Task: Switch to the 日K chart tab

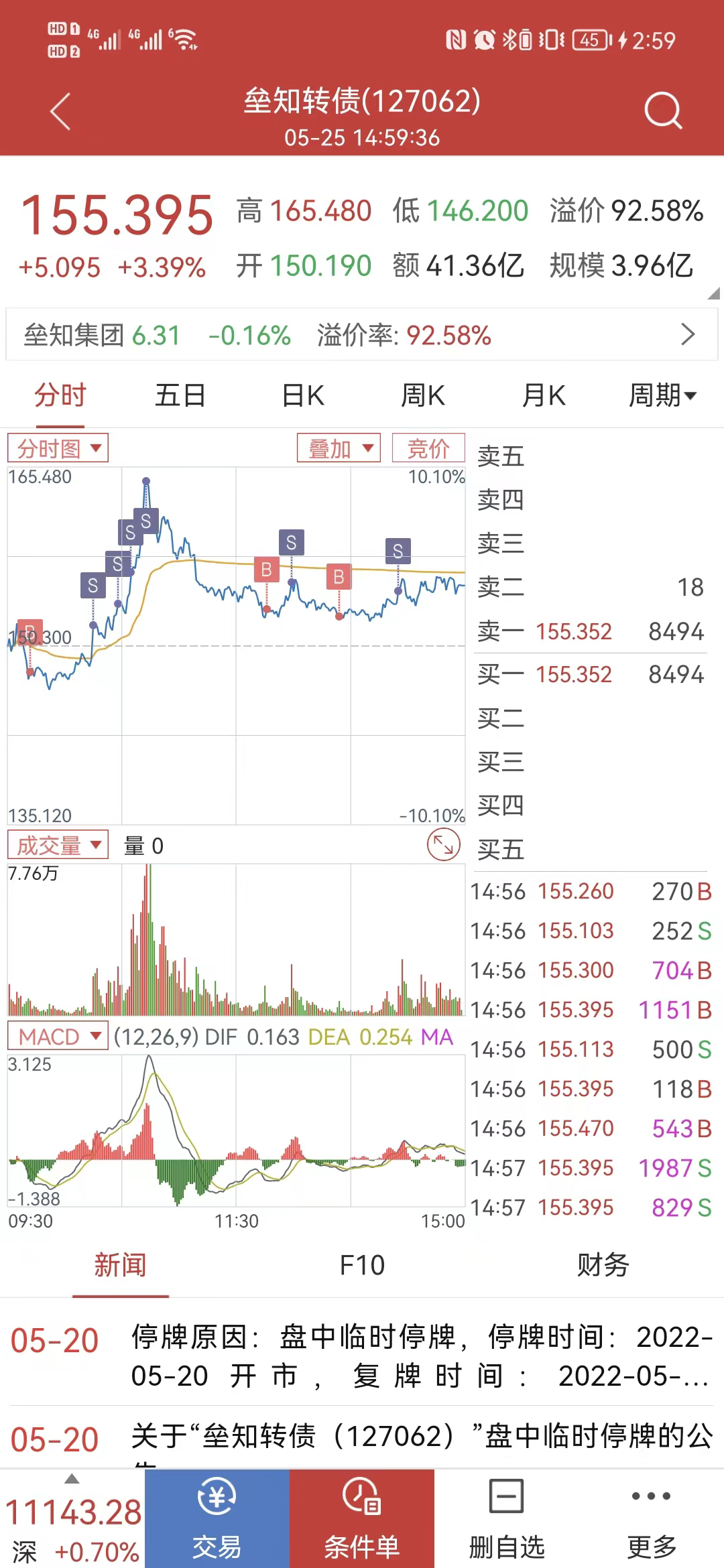Action: click(303, 395)
